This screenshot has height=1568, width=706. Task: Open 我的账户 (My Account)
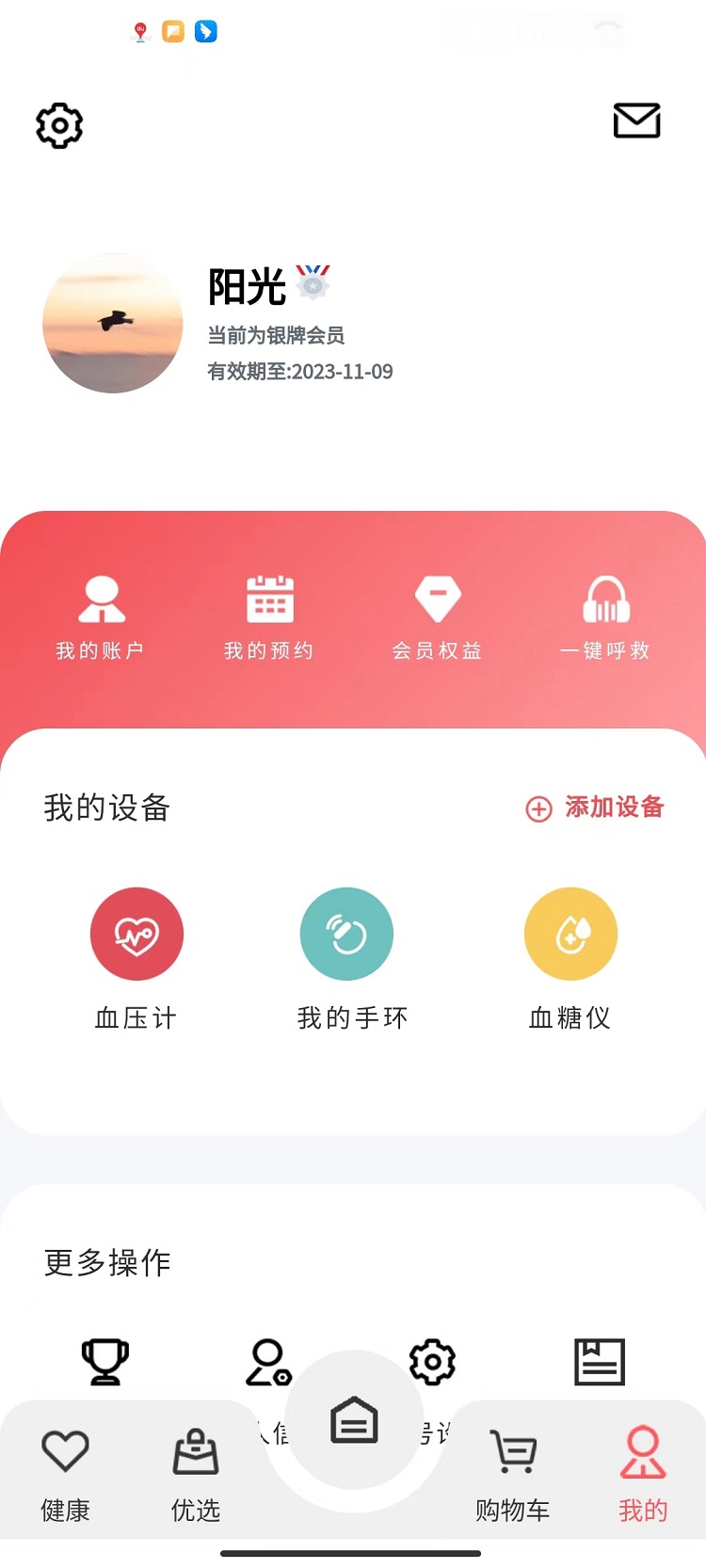click(101, 617)
